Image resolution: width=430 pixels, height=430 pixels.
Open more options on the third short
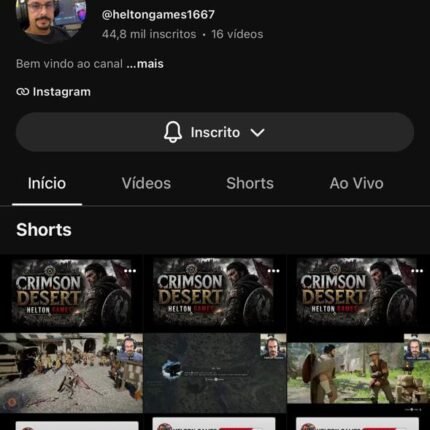[x=417, y=271]
